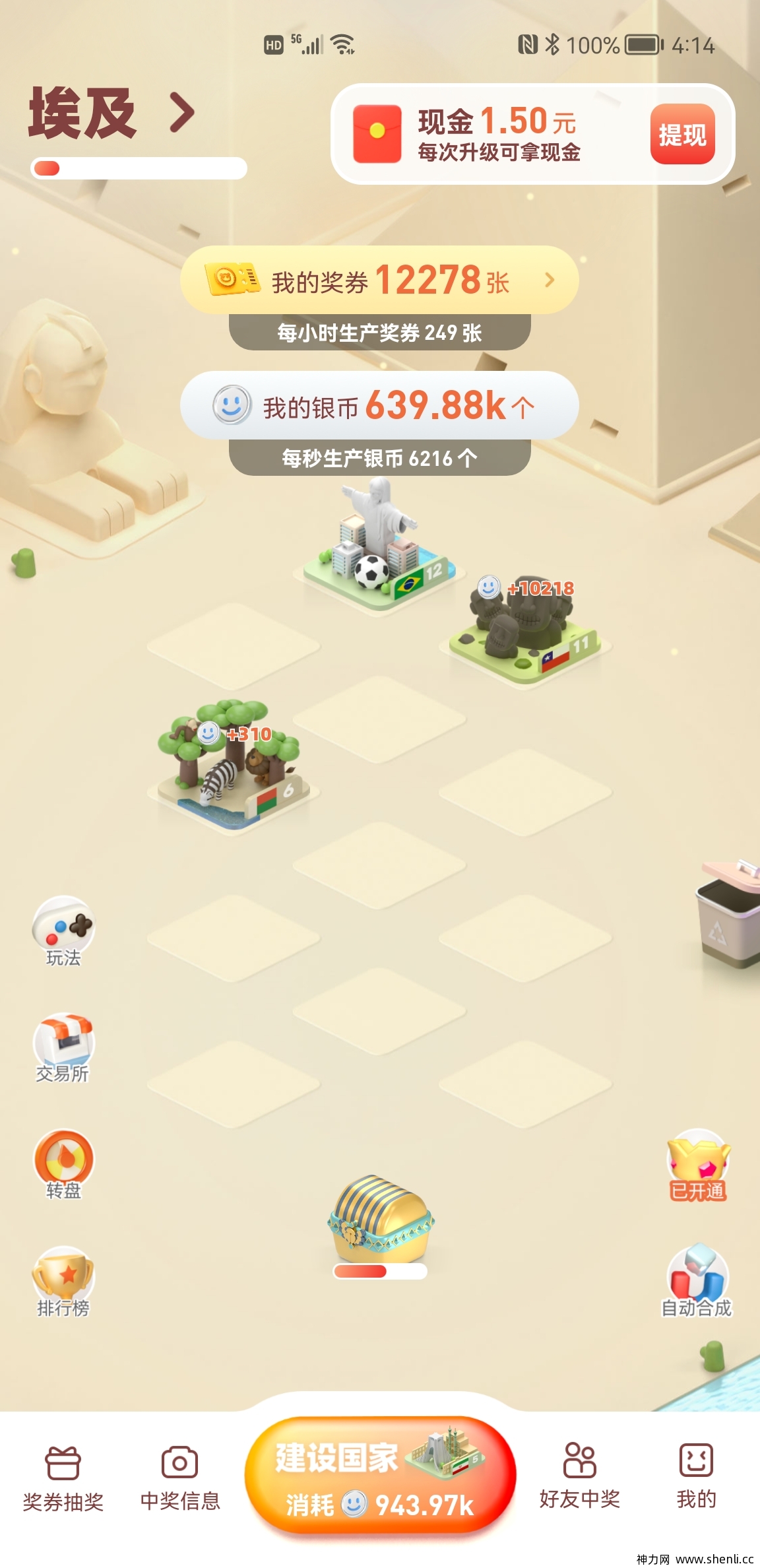Open the 埃及 country selector arrow
Viewport: 760px width, 1568px height.
click(182, 112)
